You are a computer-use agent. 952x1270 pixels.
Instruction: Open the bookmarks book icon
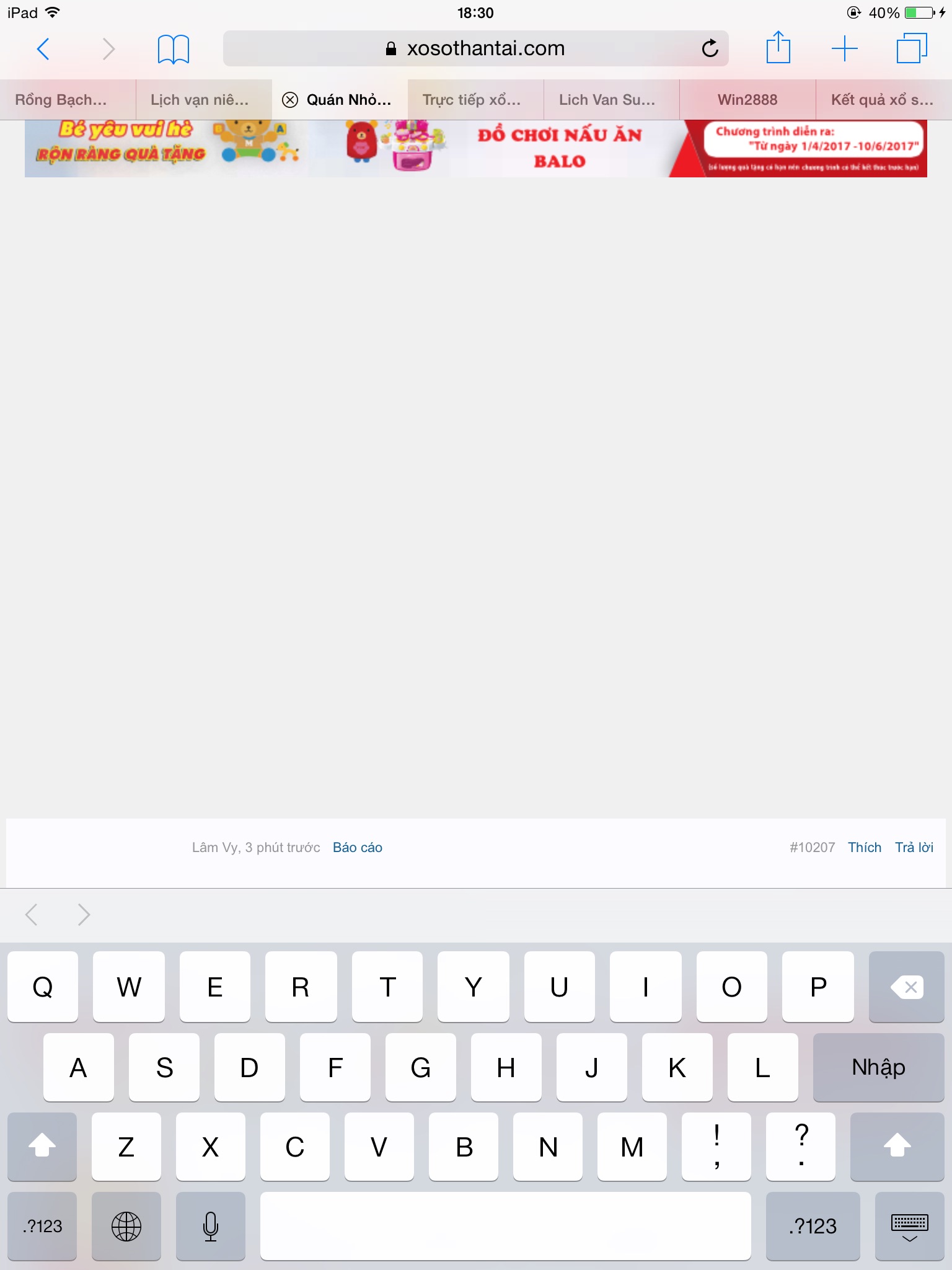(173, 49)
